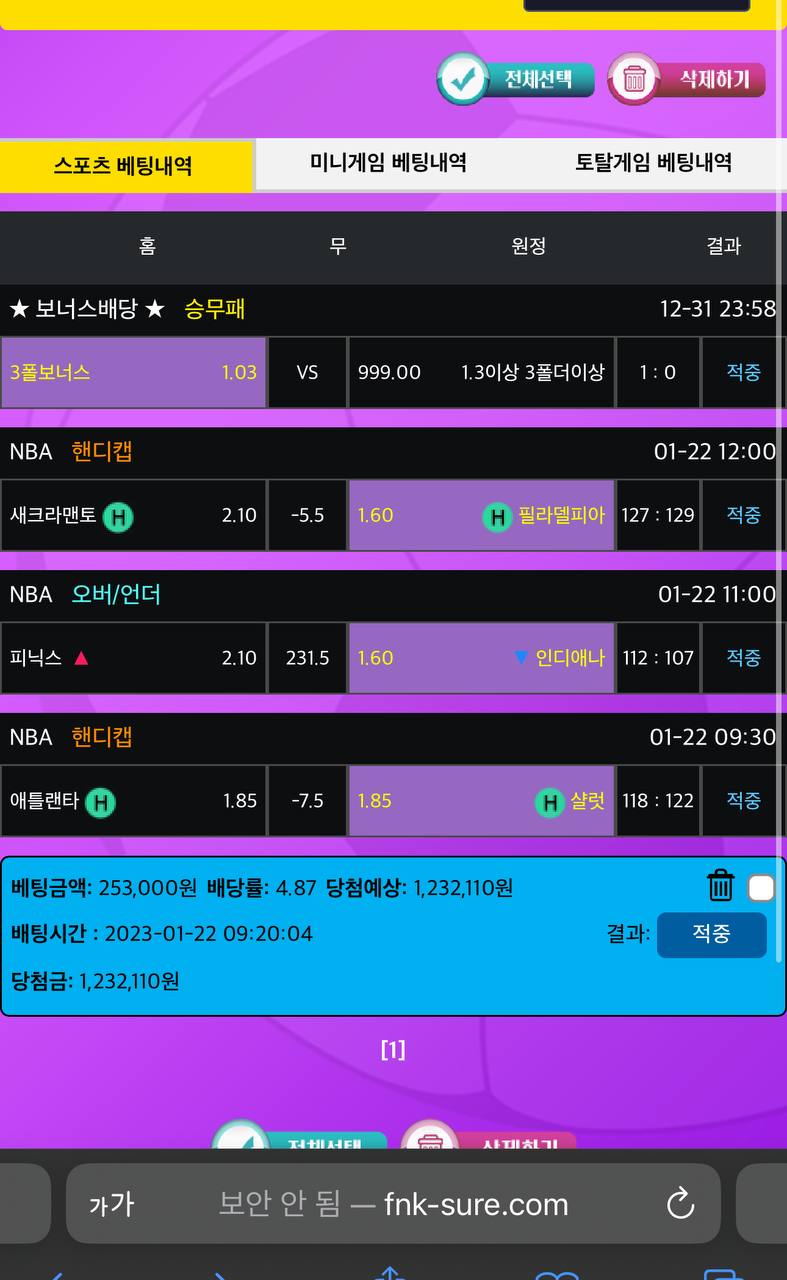Delete this bet with the trash icon

tap(720, 886)
